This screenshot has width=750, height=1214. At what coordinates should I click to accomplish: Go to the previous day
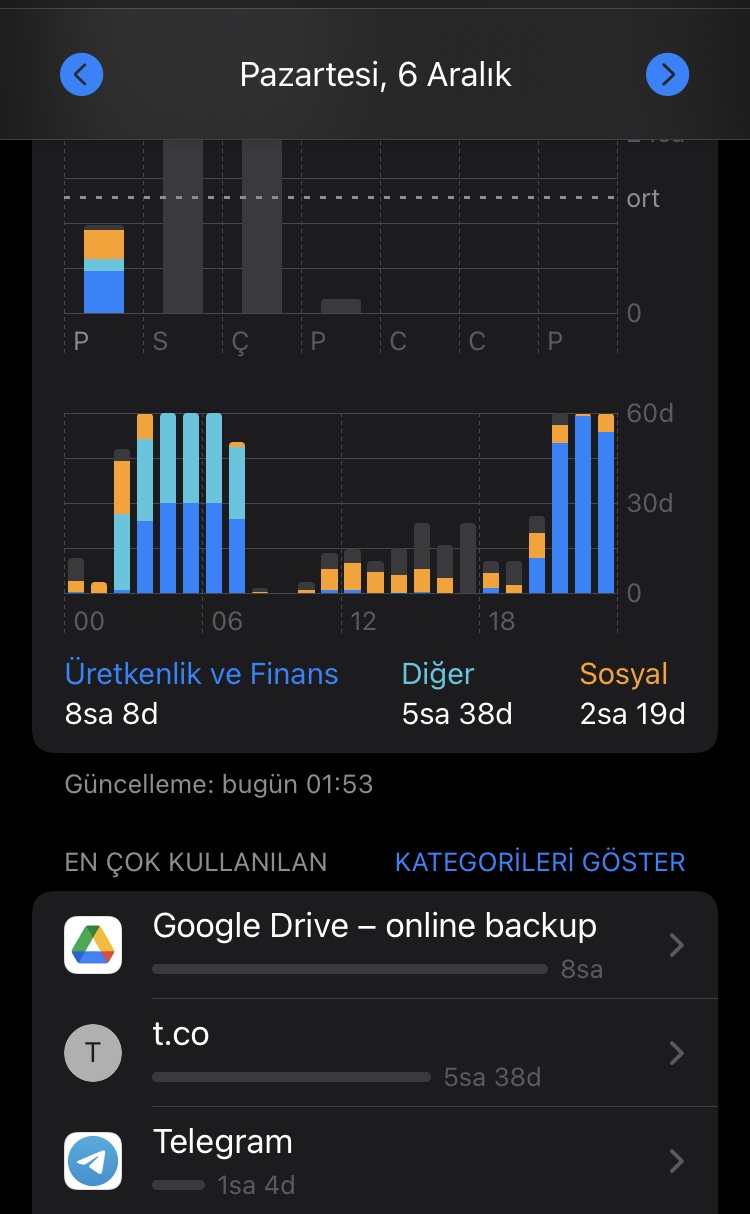coord(82,75)
